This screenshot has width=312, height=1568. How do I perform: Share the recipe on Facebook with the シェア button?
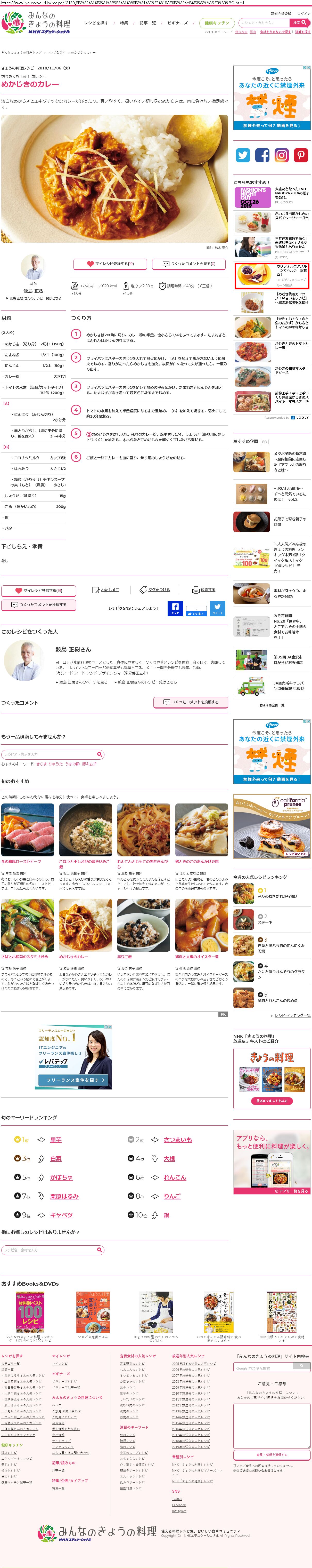tap(175, 609)
